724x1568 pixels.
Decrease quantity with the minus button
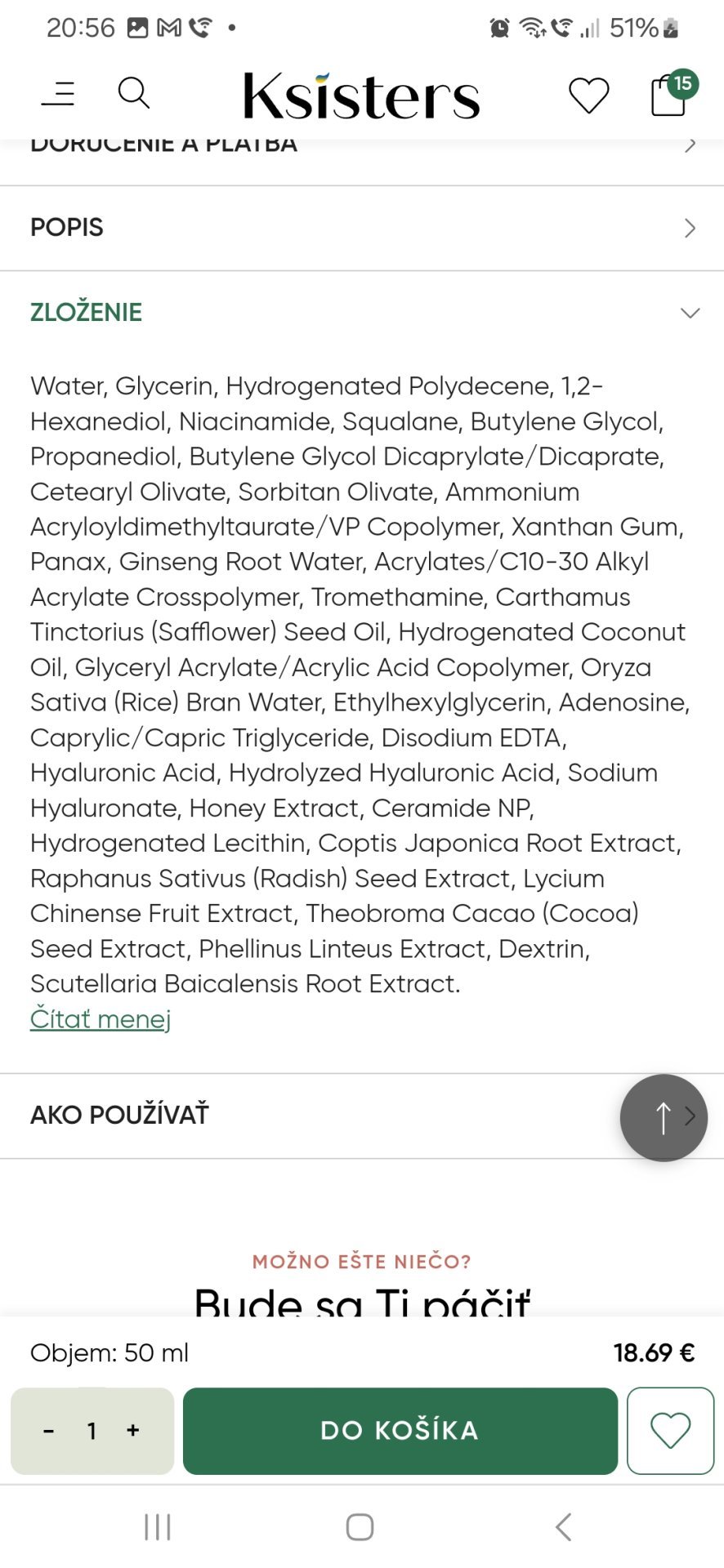pyautogui.click(x=49, y=1431)
